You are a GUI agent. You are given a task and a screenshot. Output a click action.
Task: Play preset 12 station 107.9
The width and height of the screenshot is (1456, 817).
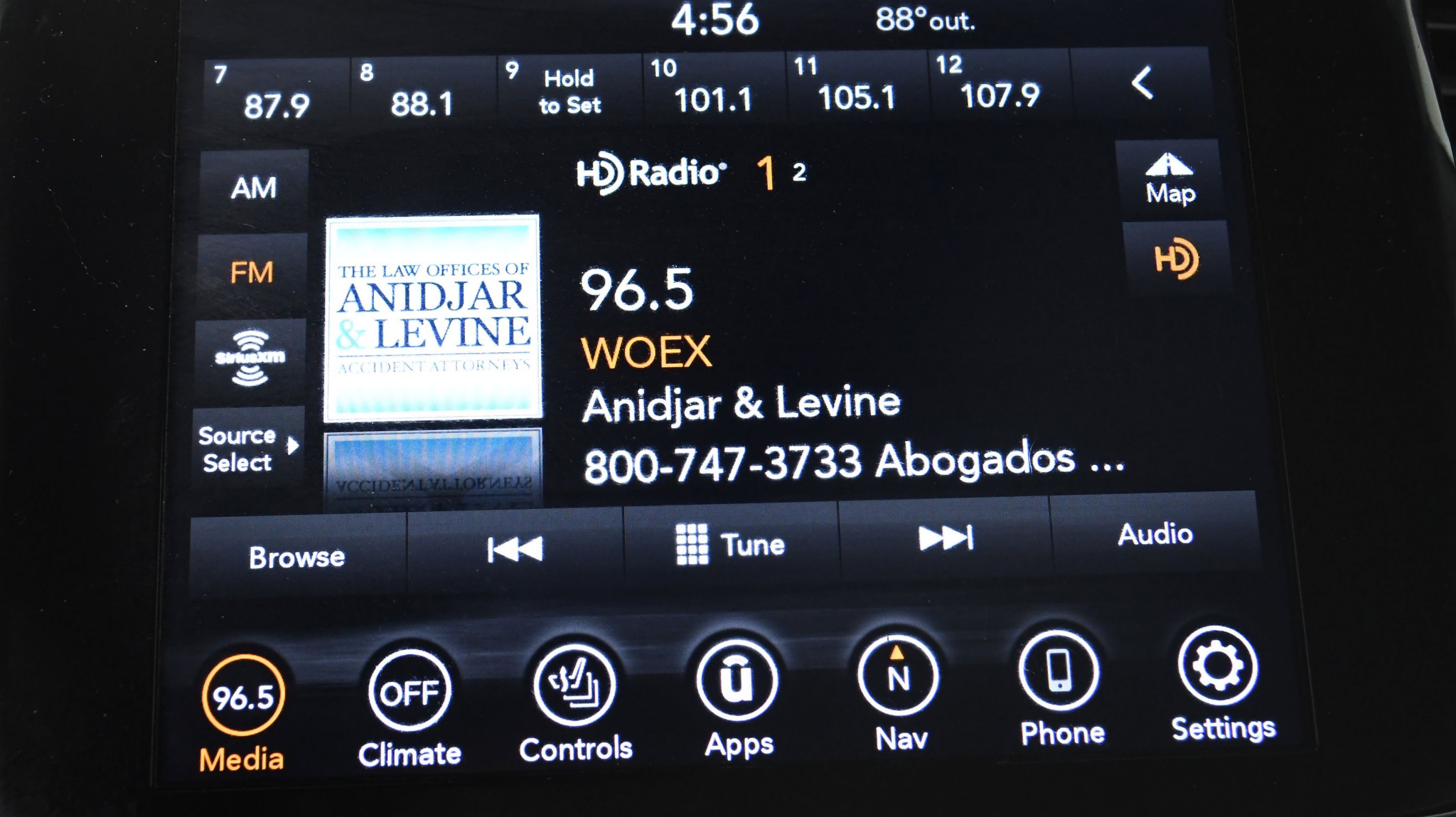[x=999, y=85]
